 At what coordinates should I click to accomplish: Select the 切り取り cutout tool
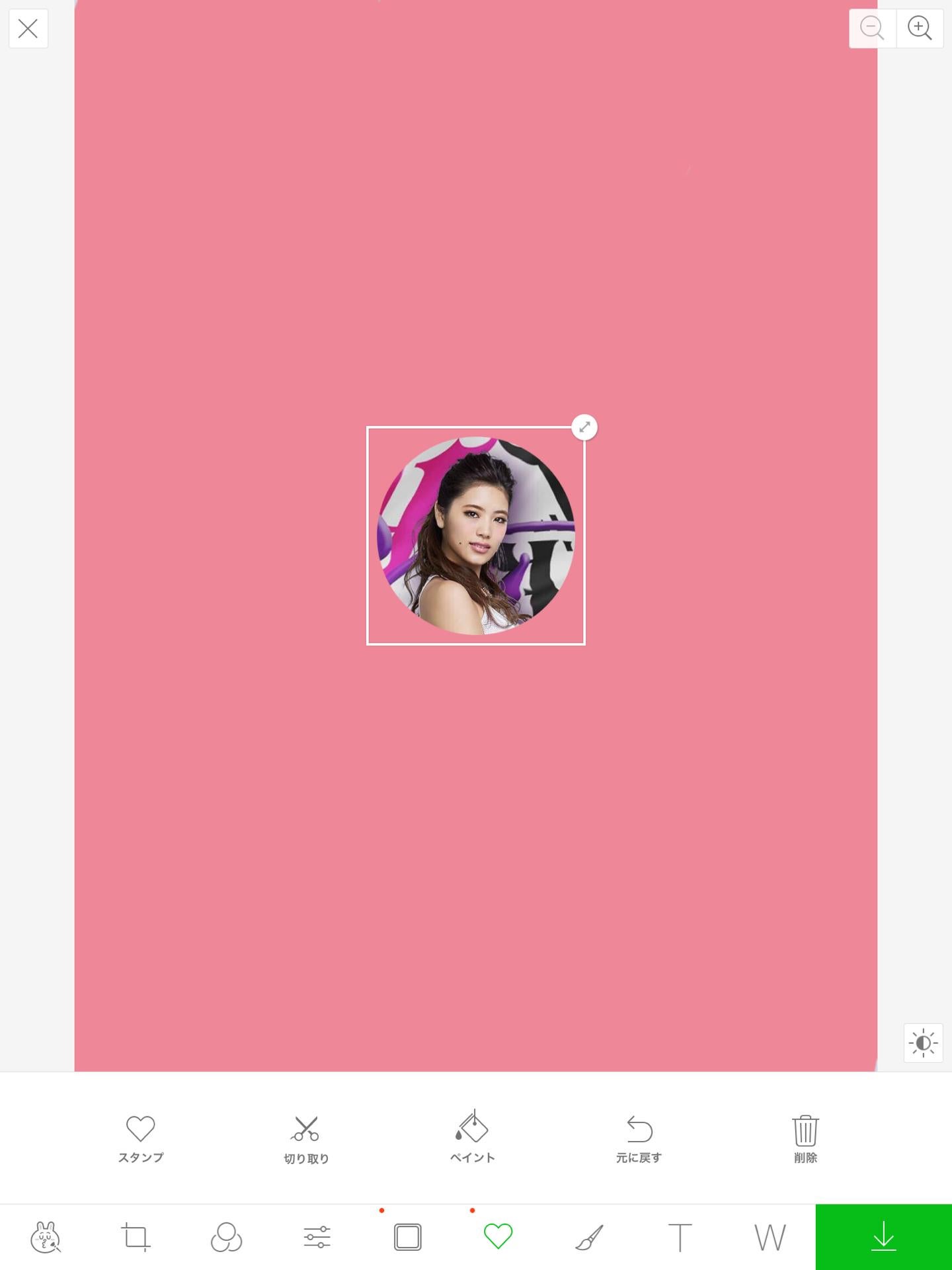pos(306,1139)
